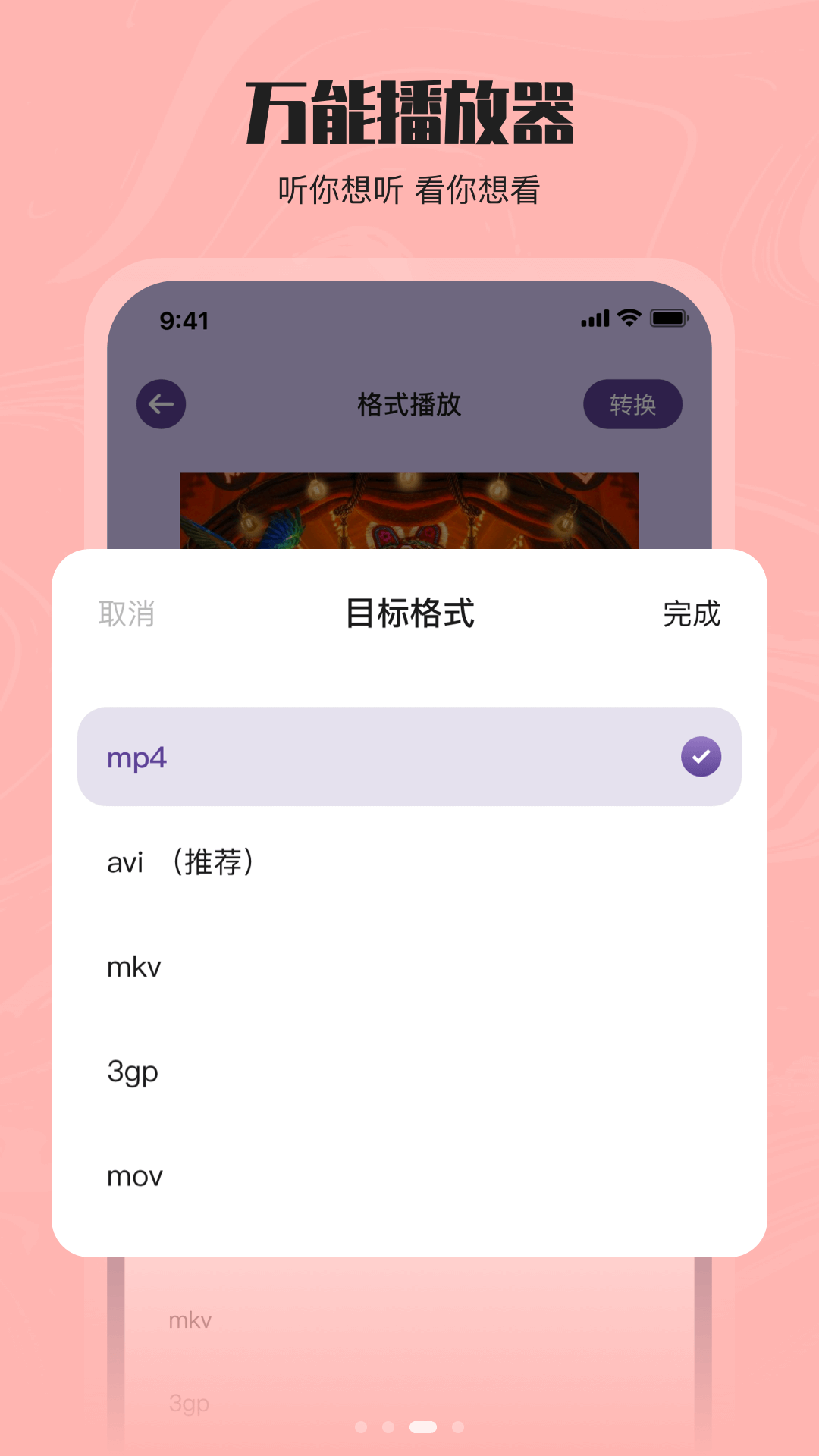Choose the recommended avi format
The height and width of the screenshot is (1456, 819).
(180, 861)
